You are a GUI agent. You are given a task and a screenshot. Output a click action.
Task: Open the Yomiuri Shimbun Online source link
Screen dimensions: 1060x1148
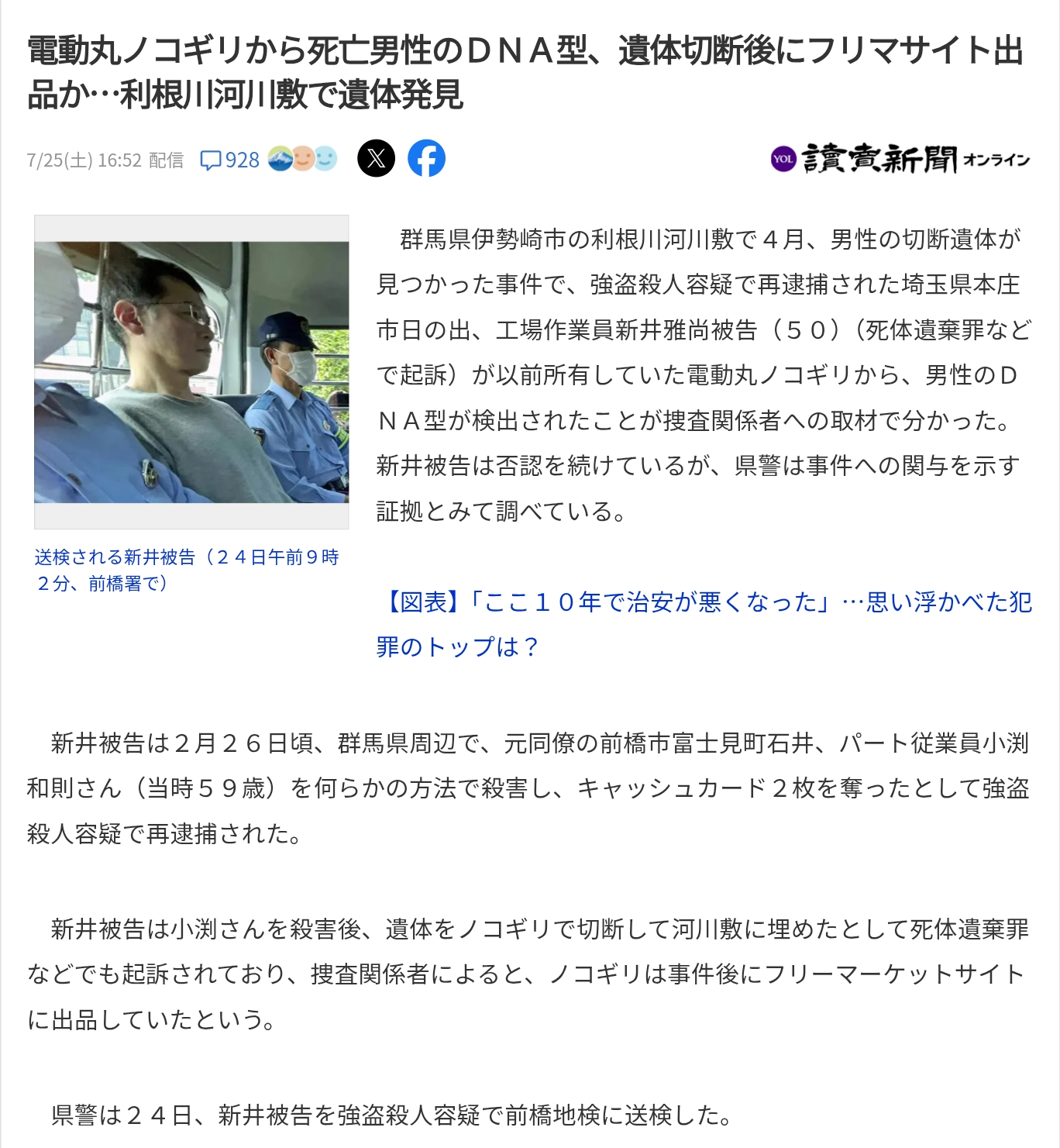point(900,159)
